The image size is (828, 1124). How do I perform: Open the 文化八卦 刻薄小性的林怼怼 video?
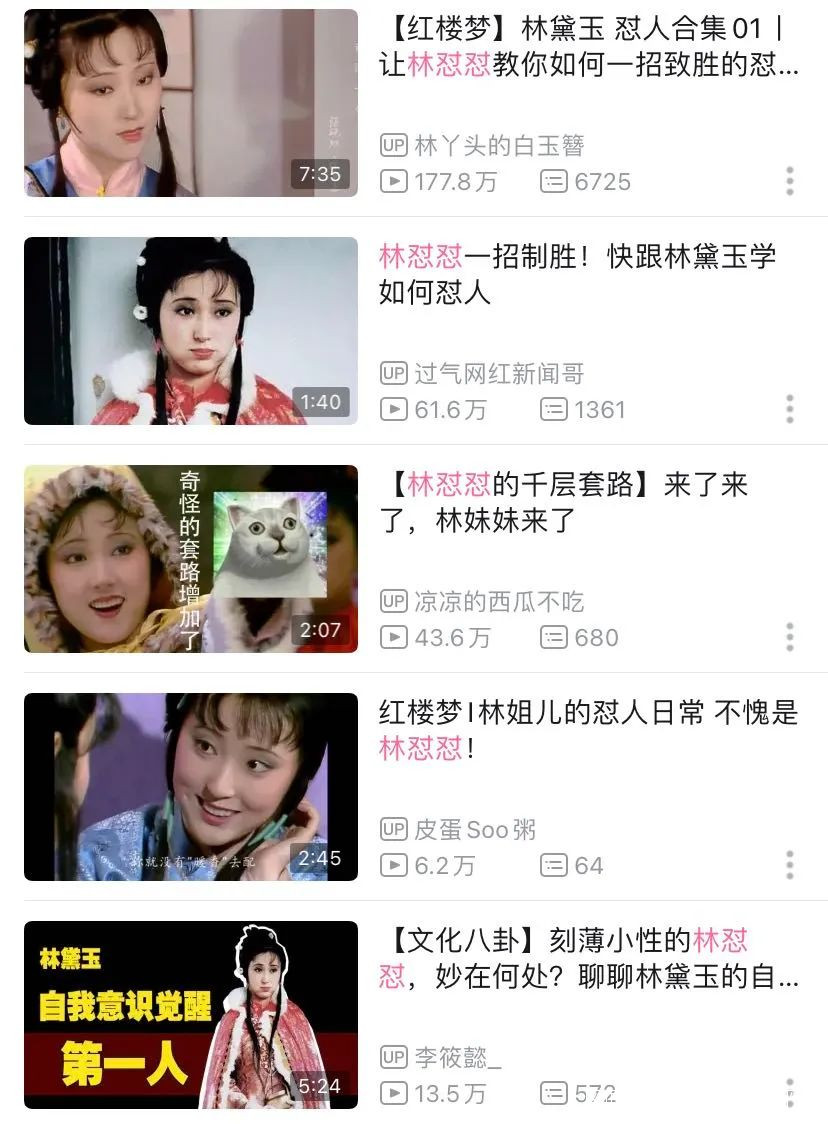click(190, 1015)
